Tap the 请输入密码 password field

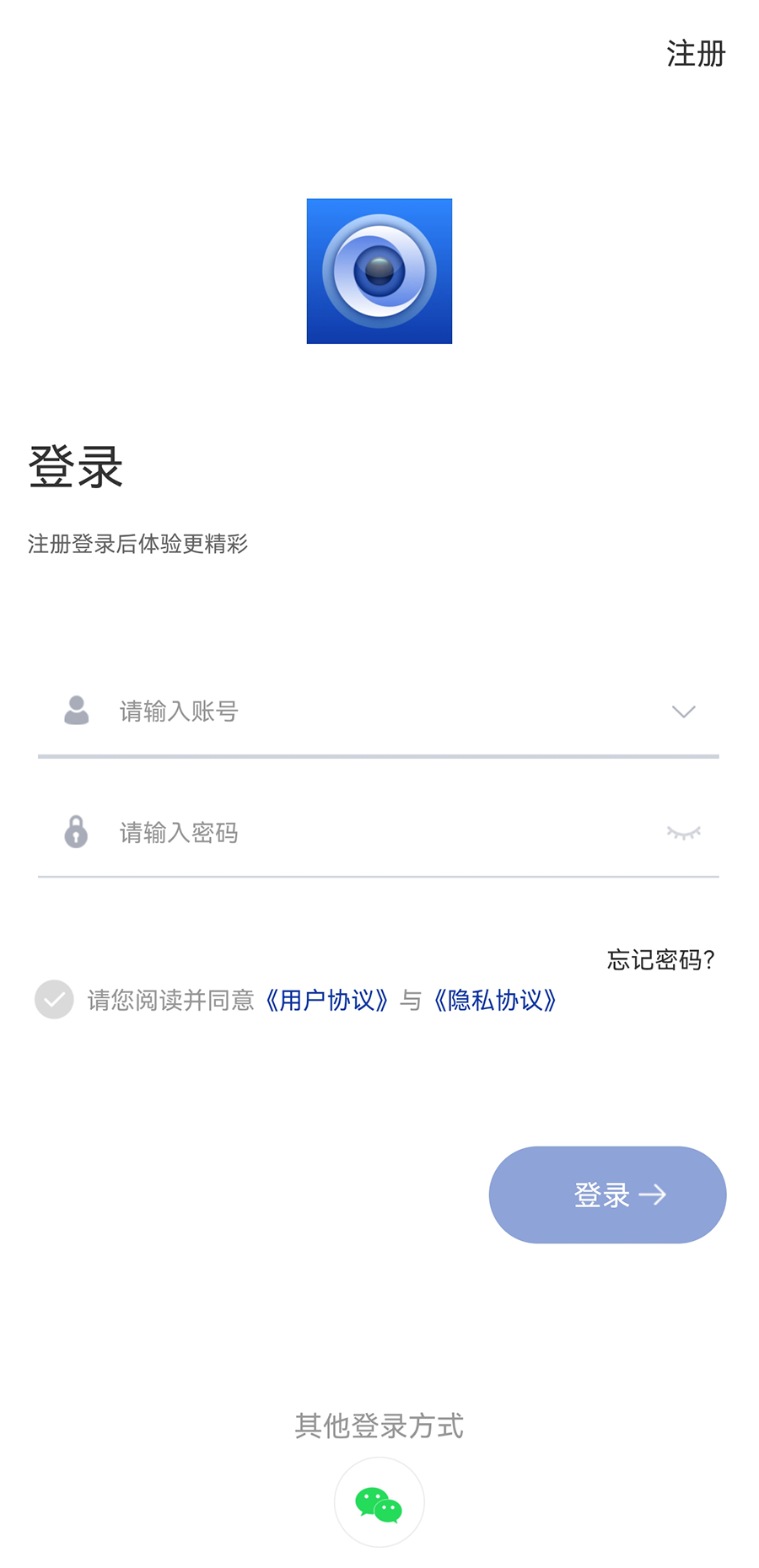coord(379,833)
